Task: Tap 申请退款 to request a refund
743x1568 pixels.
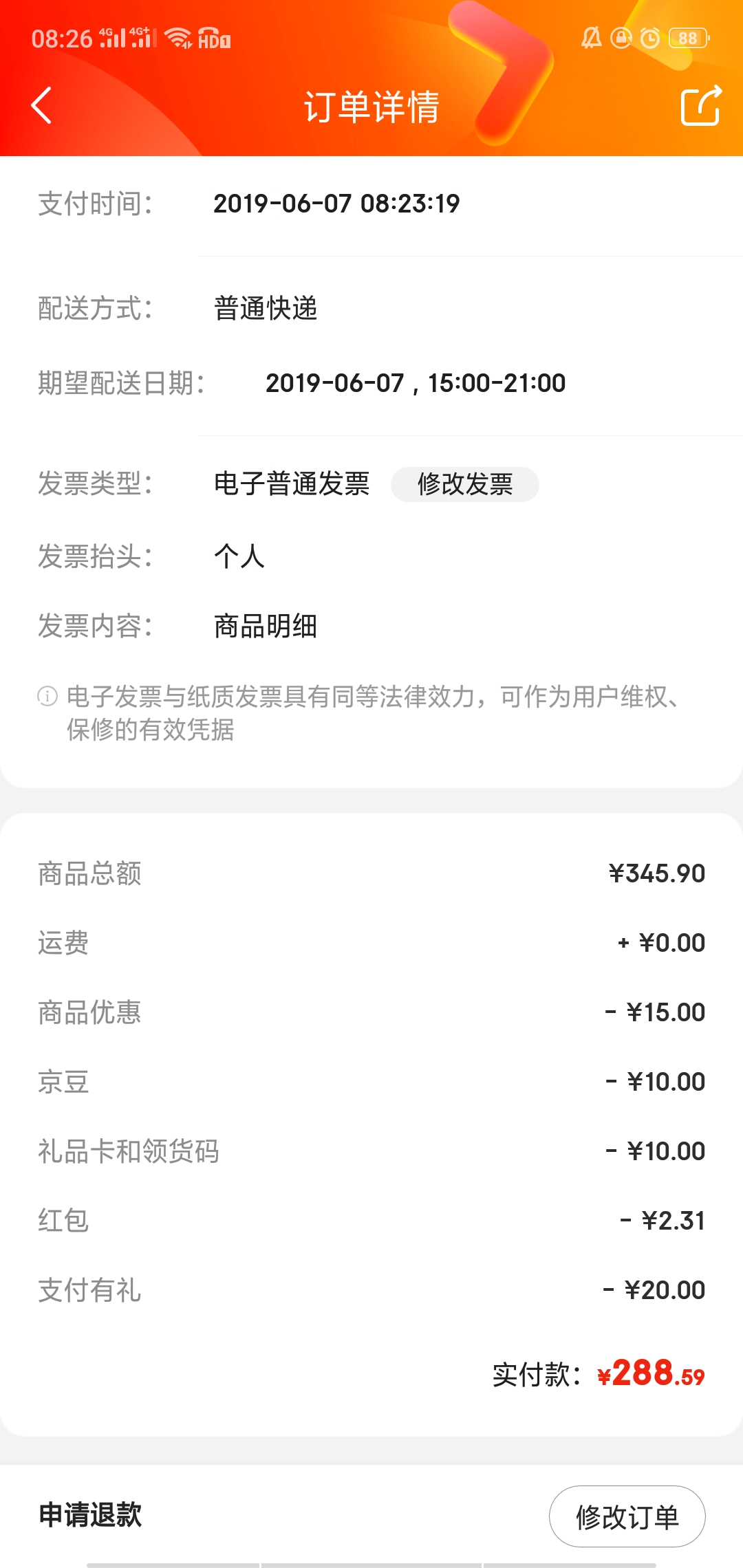Action: click(x=90, y=1515)
